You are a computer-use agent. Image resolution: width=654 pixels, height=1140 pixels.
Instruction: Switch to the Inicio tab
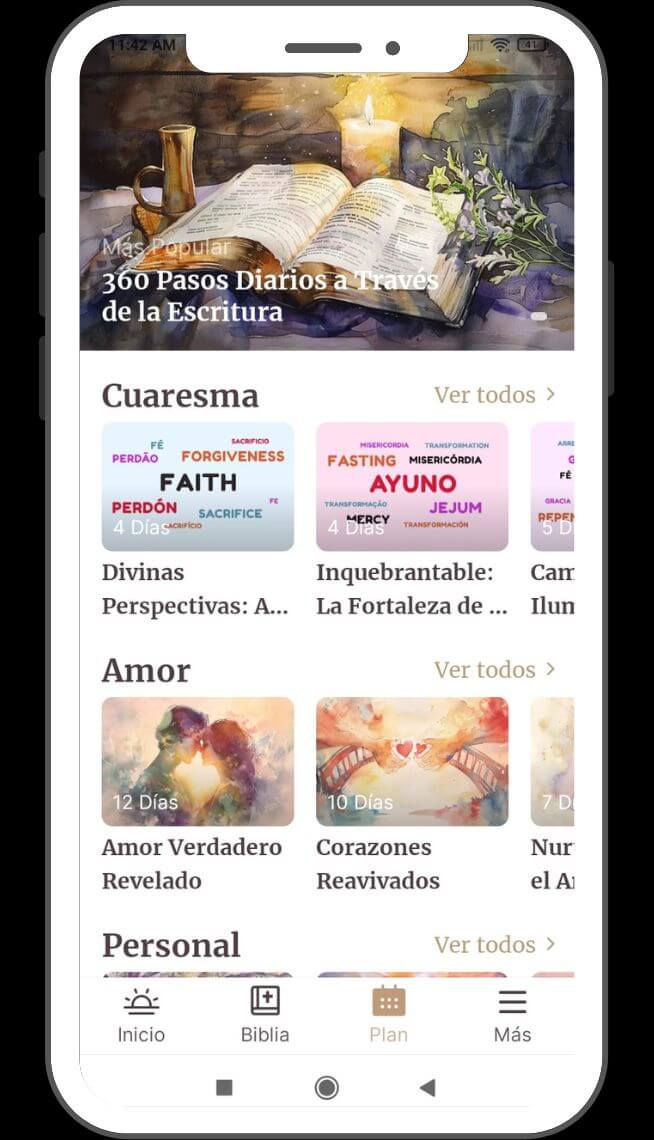(x=141, y=1014)
